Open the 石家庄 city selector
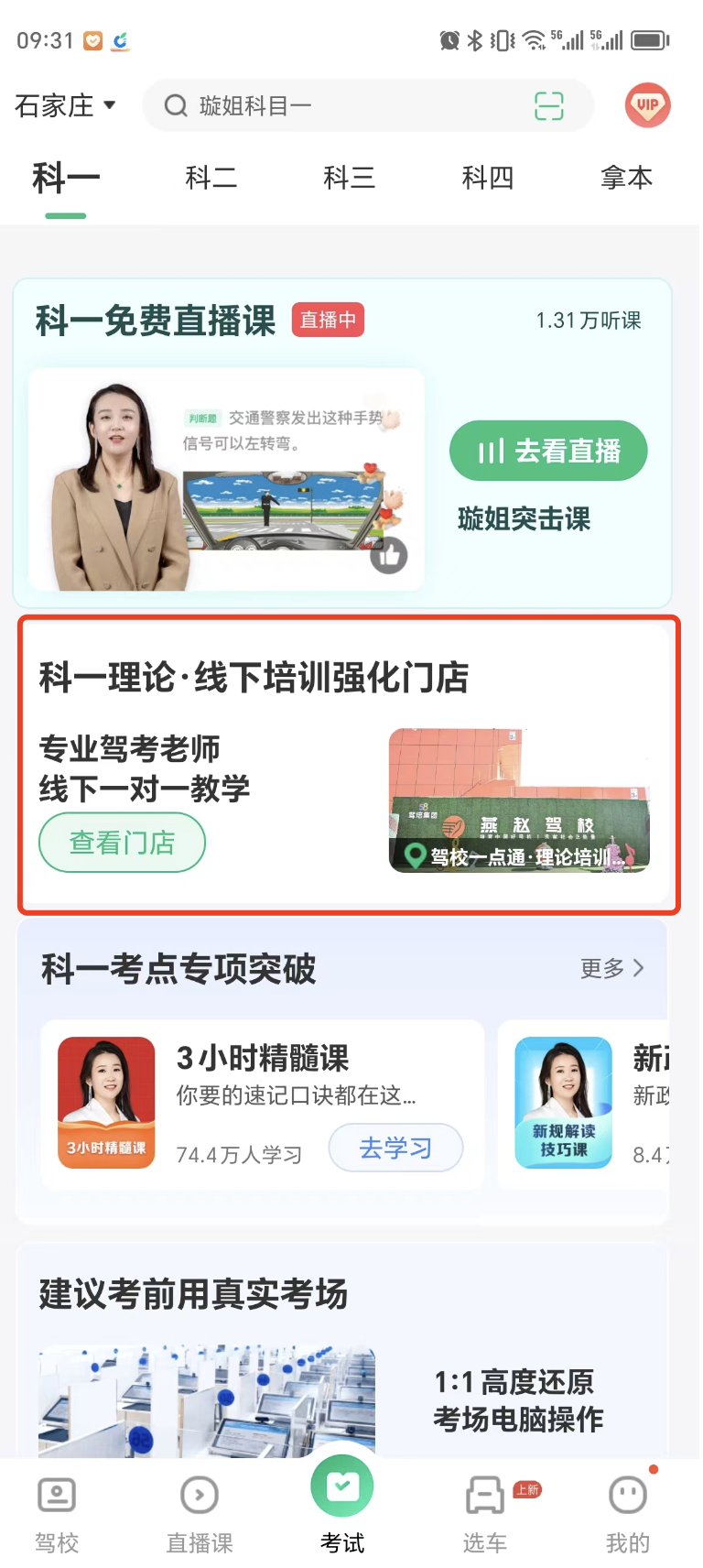 pos(65,106)
